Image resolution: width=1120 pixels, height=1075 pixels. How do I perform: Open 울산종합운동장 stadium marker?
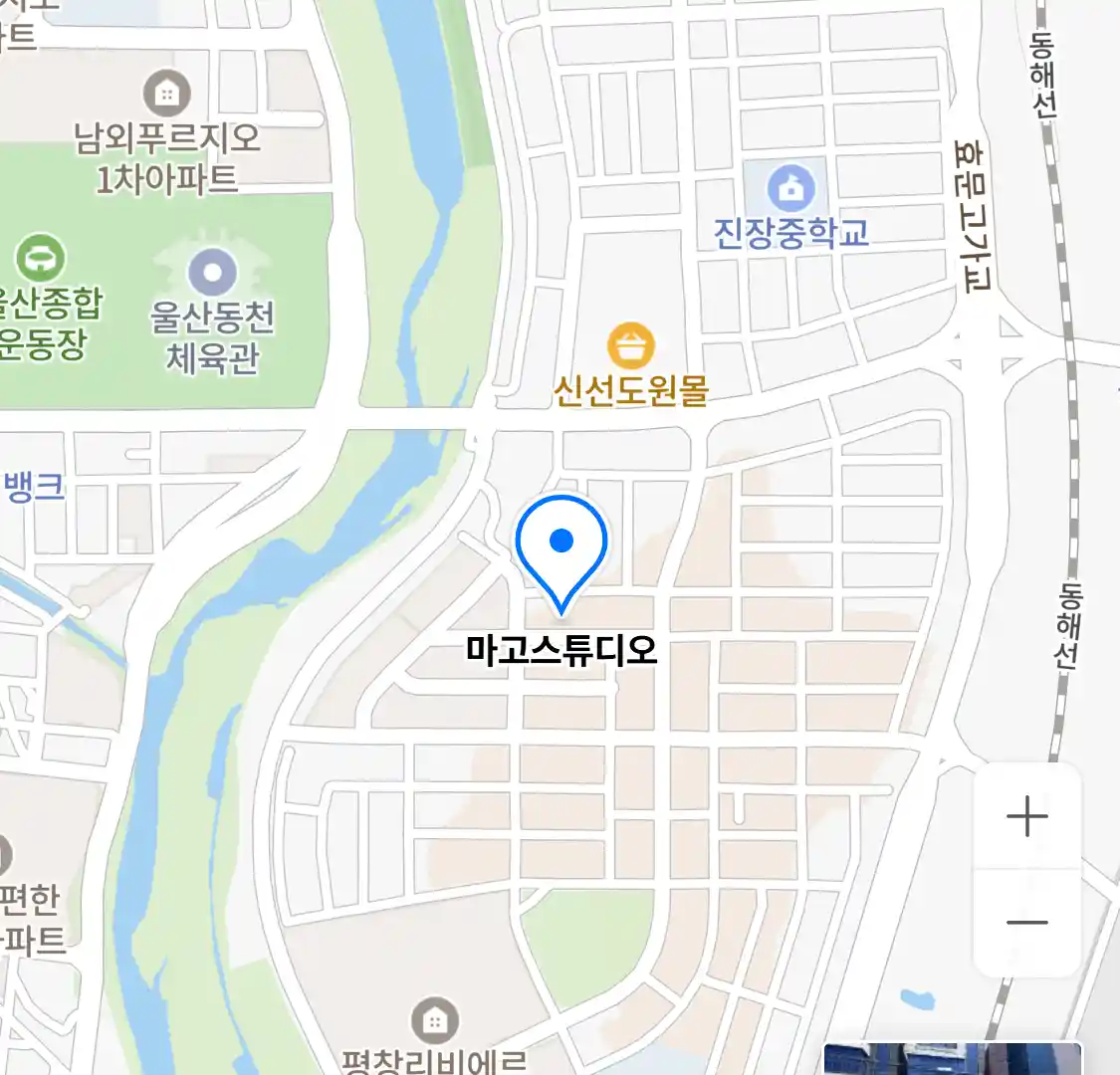coord(41,260)
